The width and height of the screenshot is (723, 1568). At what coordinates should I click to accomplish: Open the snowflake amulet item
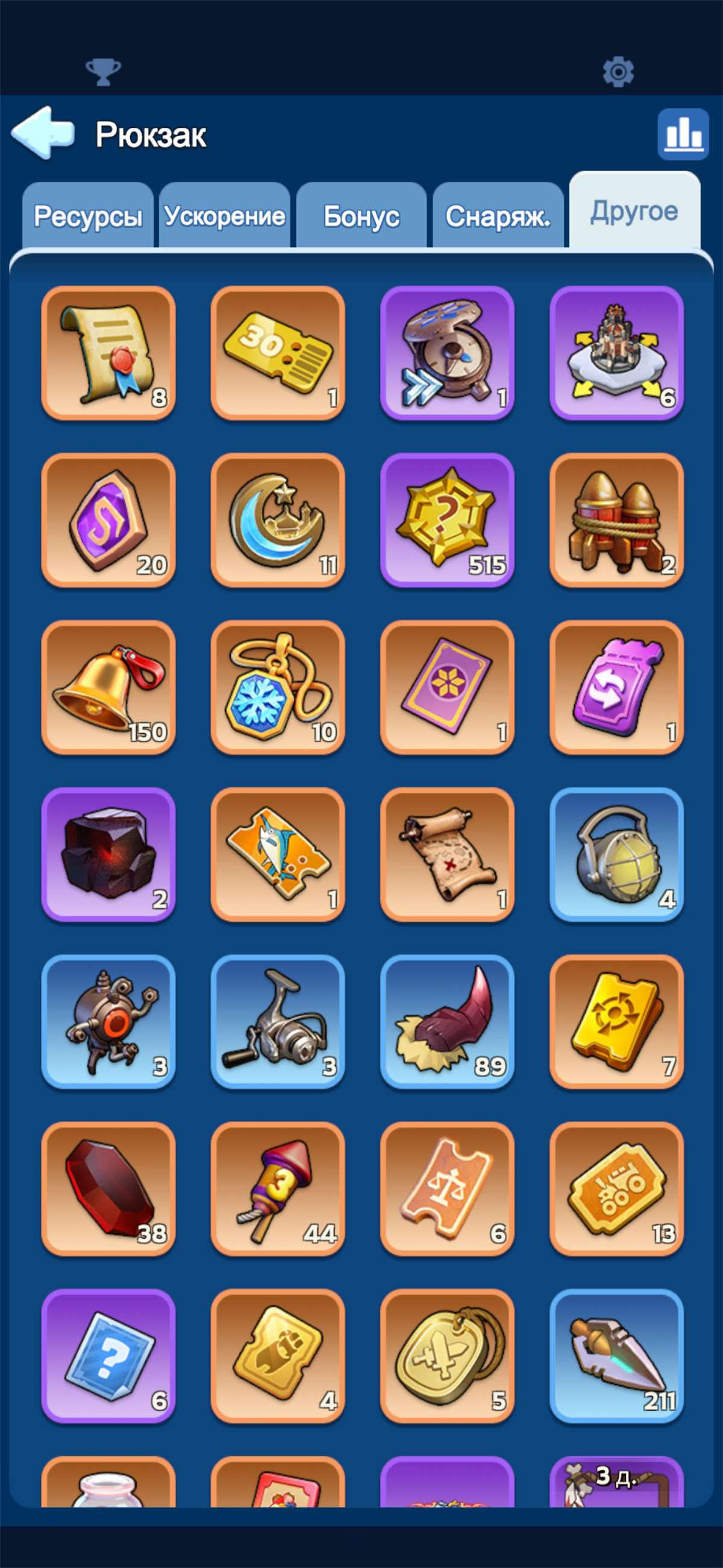coord(278,687)
